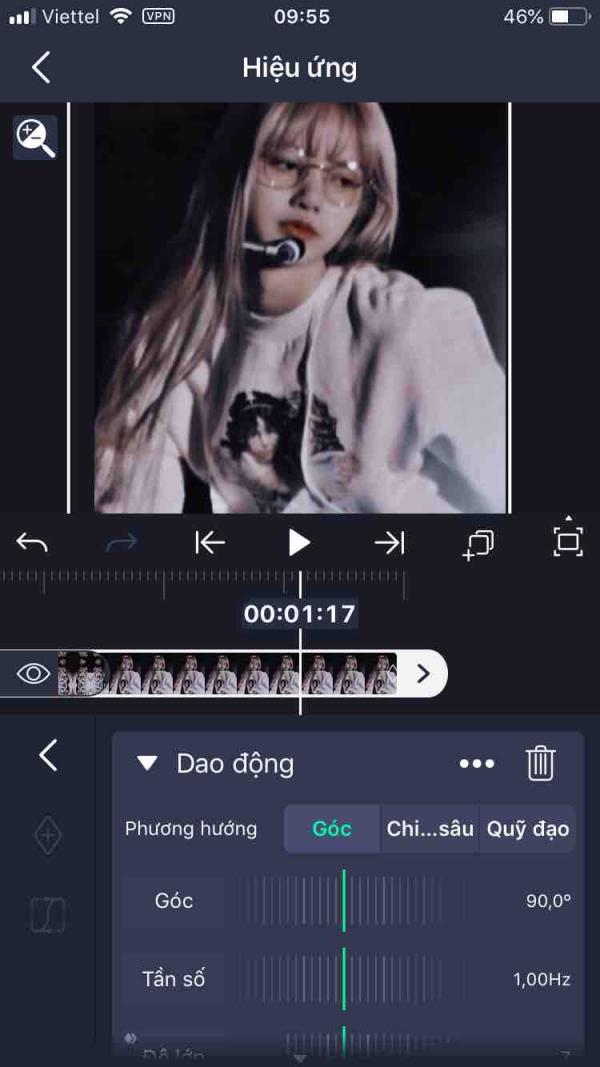Tap the video clip thumbnails on the timeline

[250, 674]
